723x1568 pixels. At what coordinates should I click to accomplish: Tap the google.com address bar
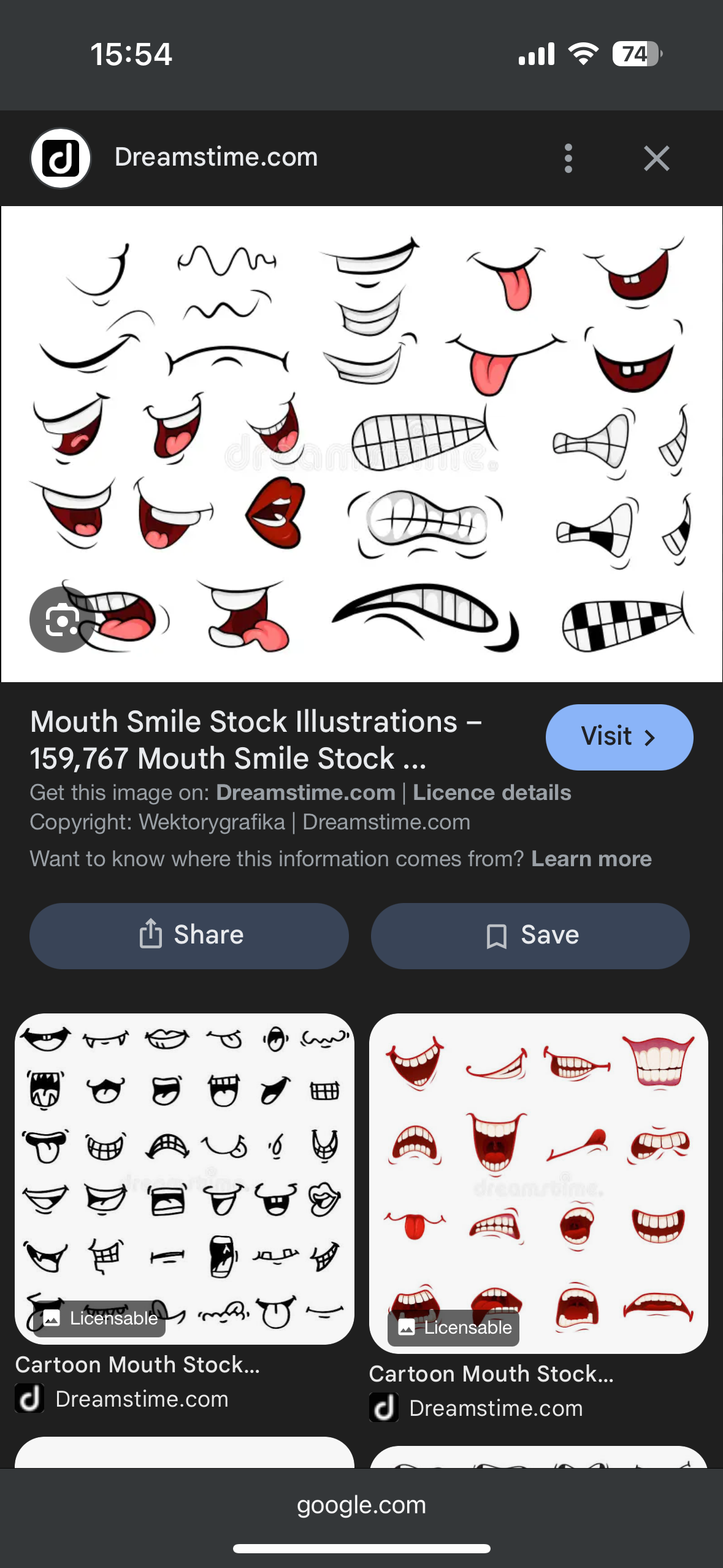(x=361, y=1505)
